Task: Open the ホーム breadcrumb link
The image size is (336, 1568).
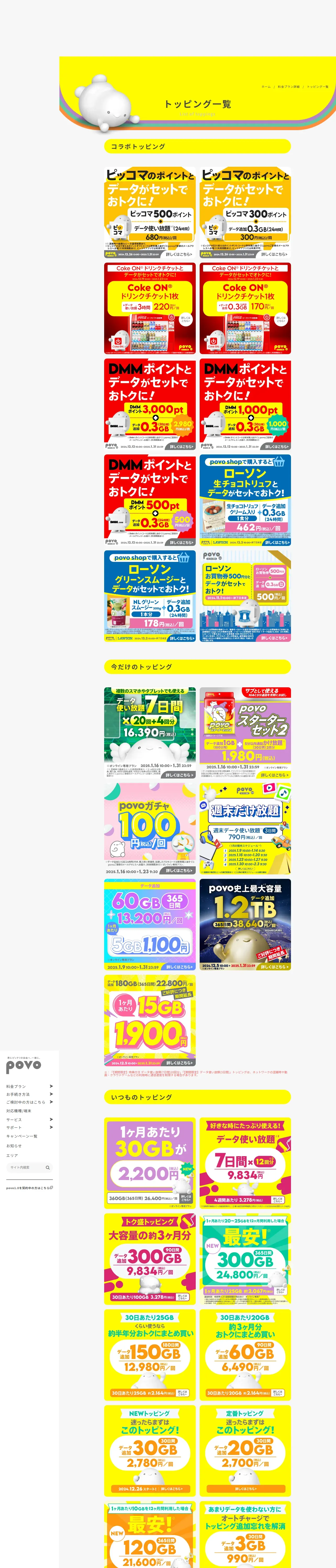Action: point(266,87)
